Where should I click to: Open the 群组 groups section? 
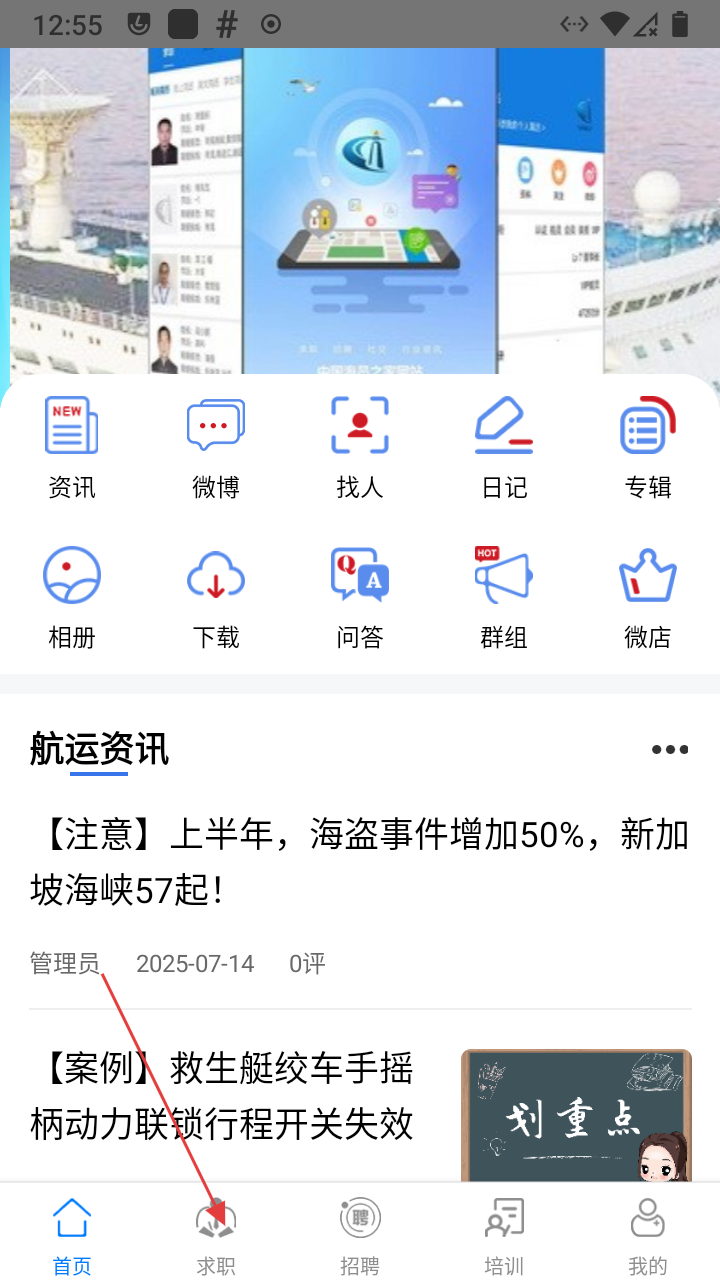pyautogui.click(x=504, y=597)
